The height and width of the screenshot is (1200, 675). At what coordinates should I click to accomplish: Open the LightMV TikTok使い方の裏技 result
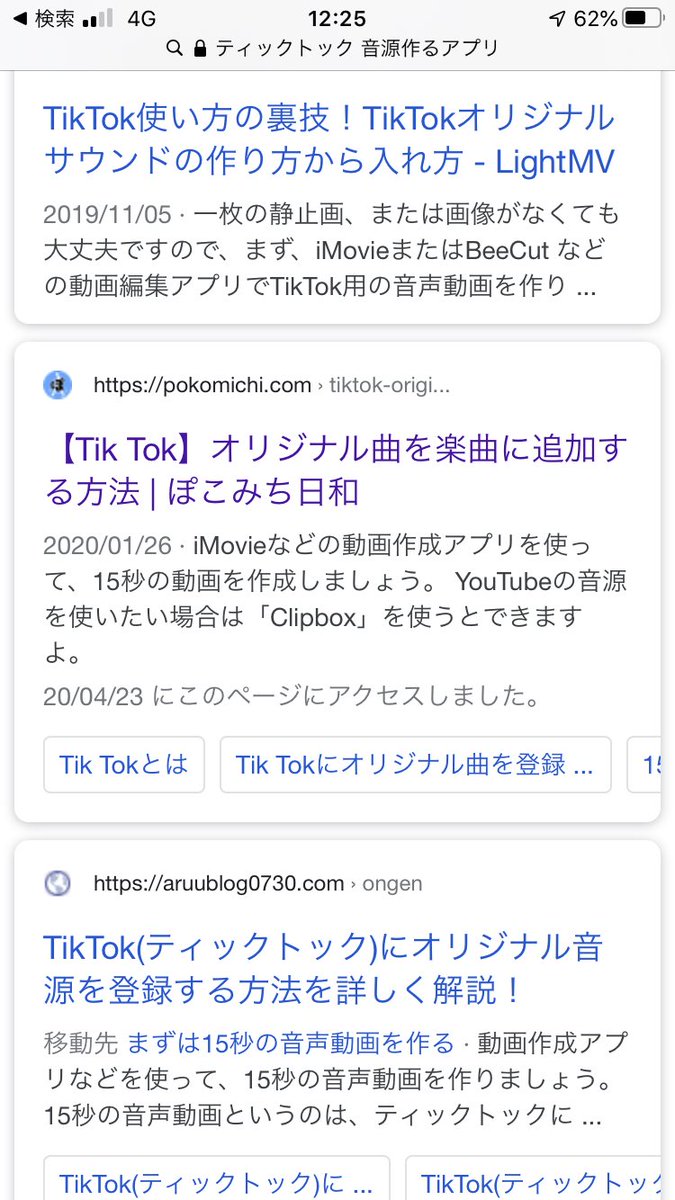pyautogui.click(x=328, y=140)
